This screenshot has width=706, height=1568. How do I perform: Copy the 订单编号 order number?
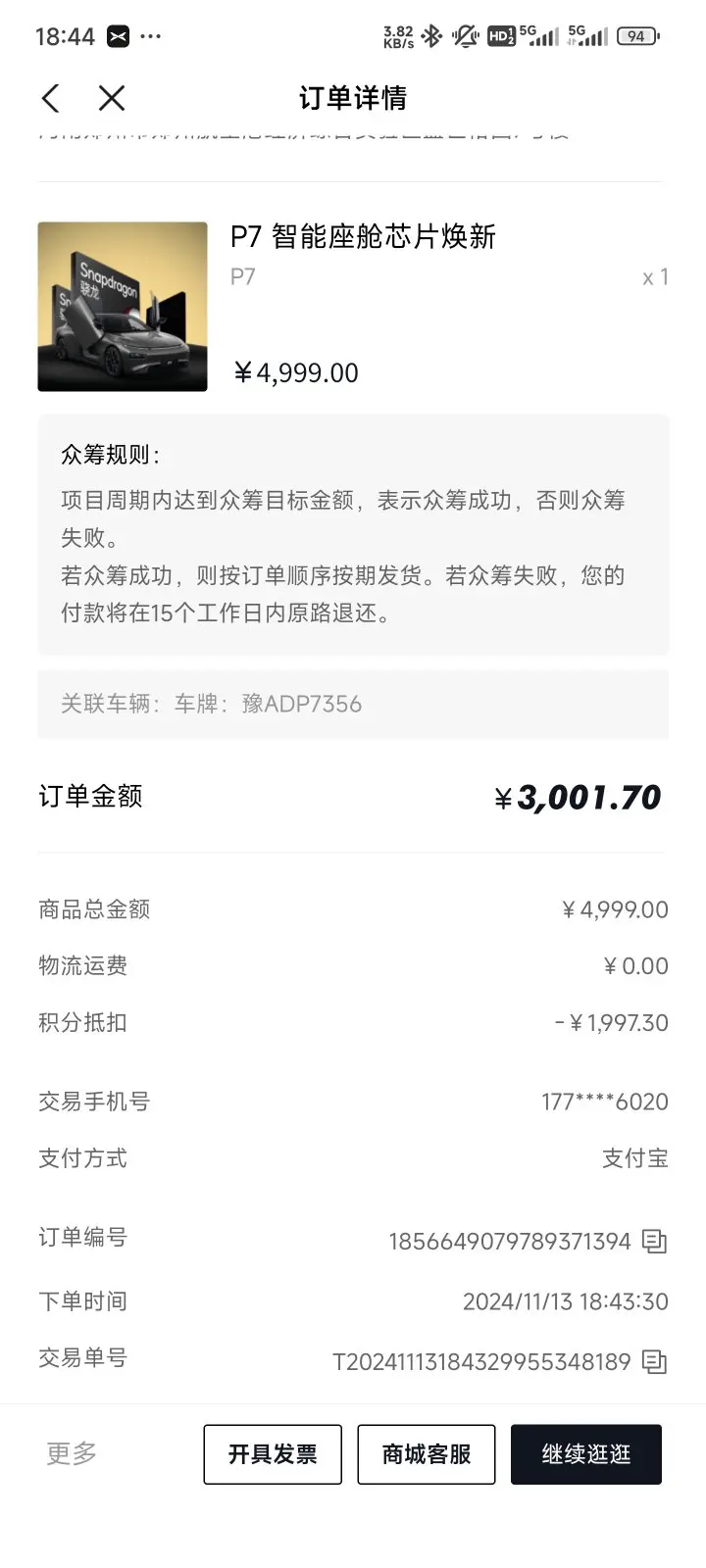click(x=654, y=1242)
